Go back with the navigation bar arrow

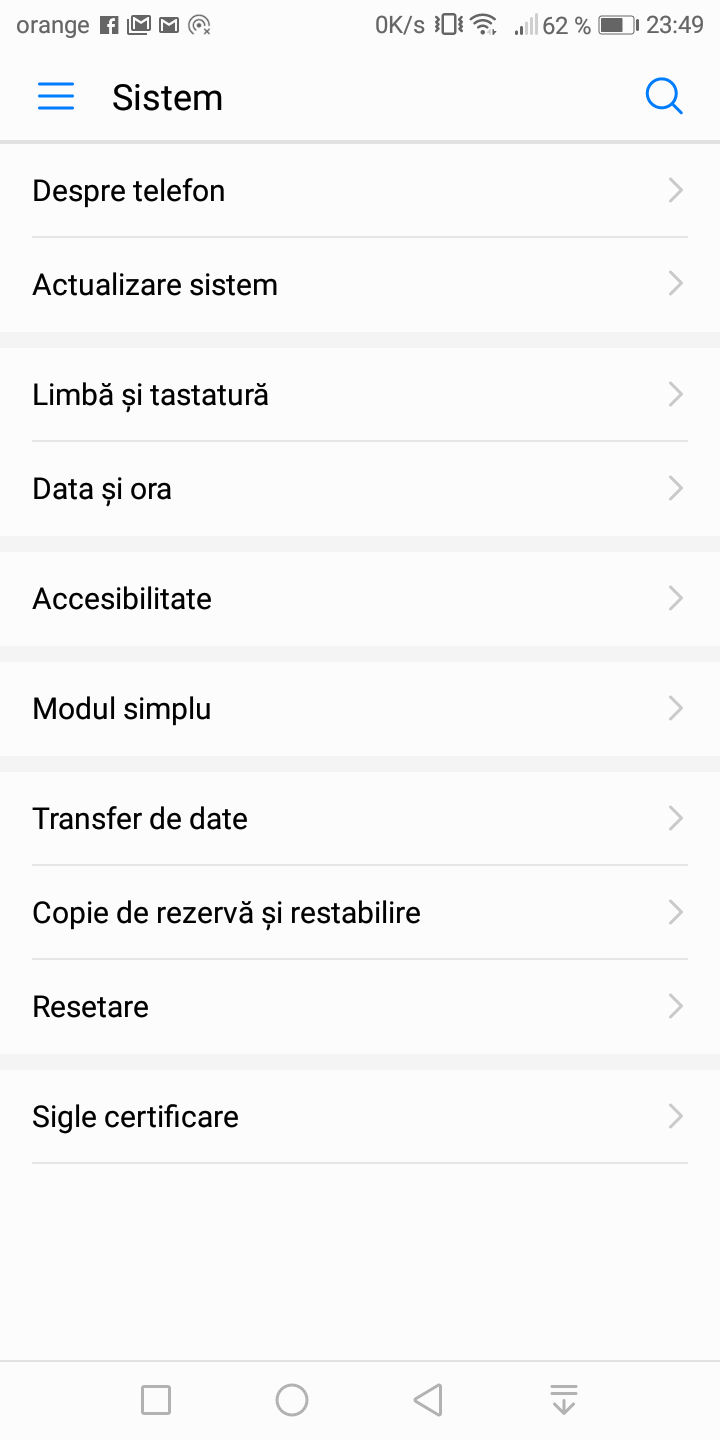(428, 1400)
